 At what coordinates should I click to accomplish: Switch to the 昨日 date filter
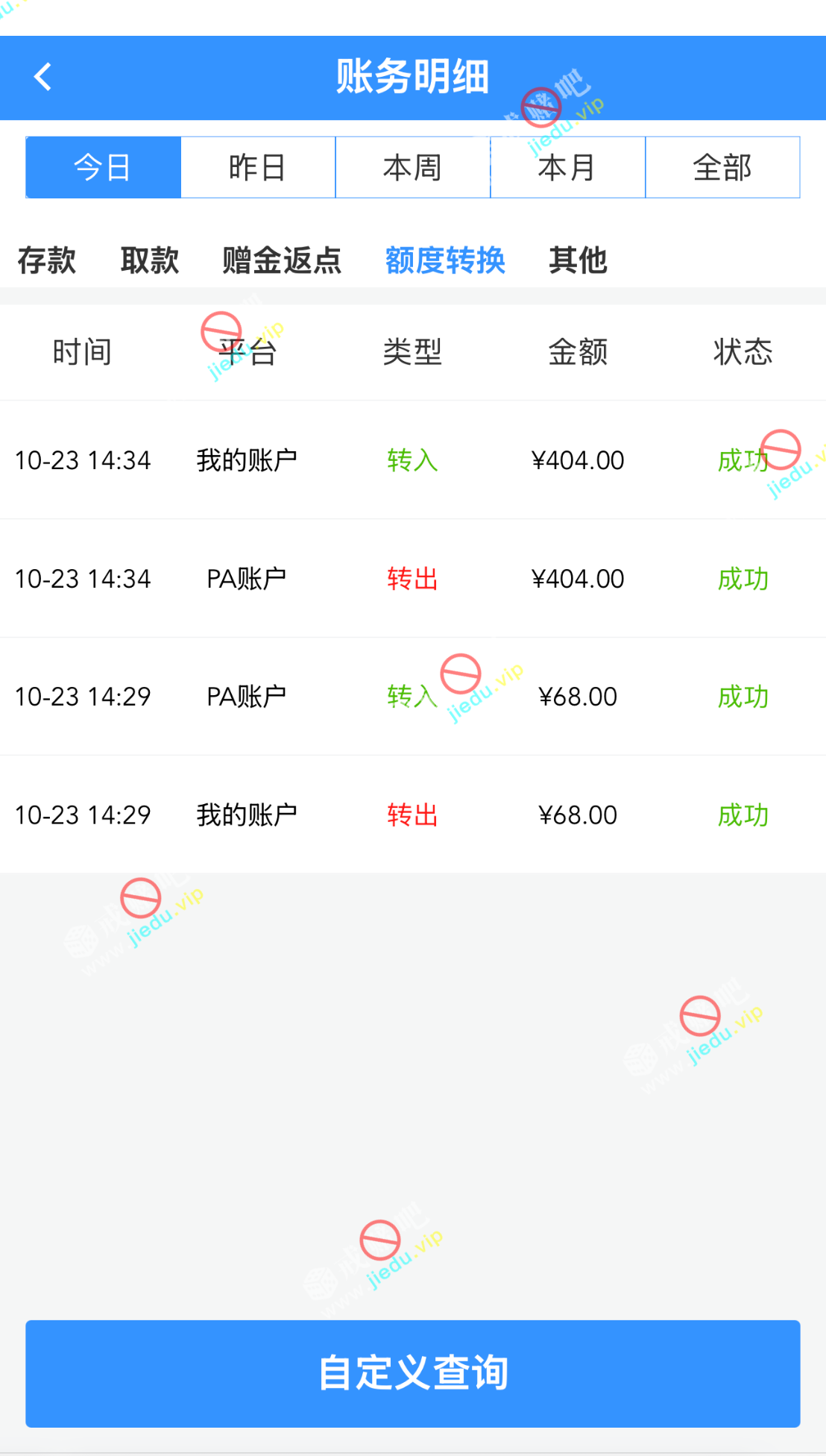[258, 167]
